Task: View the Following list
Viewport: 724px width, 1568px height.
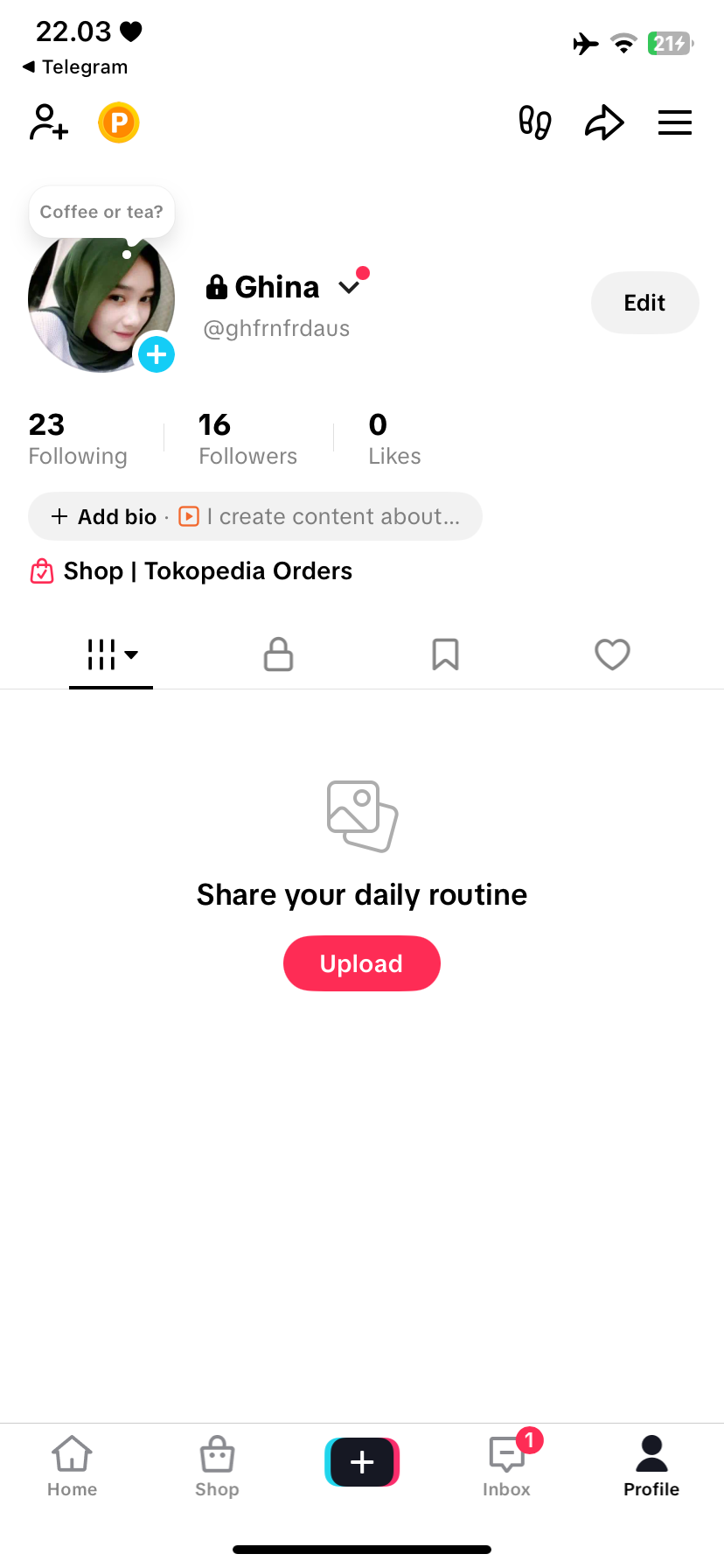Action: tap(78, 439)
